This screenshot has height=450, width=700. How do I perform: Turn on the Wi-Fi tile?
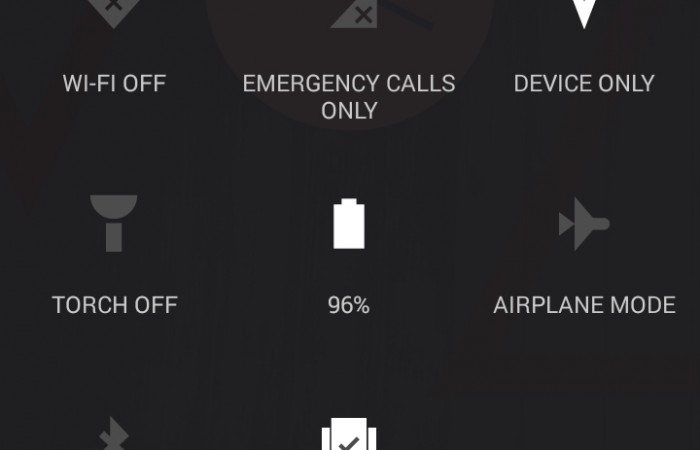click(114, 50)
